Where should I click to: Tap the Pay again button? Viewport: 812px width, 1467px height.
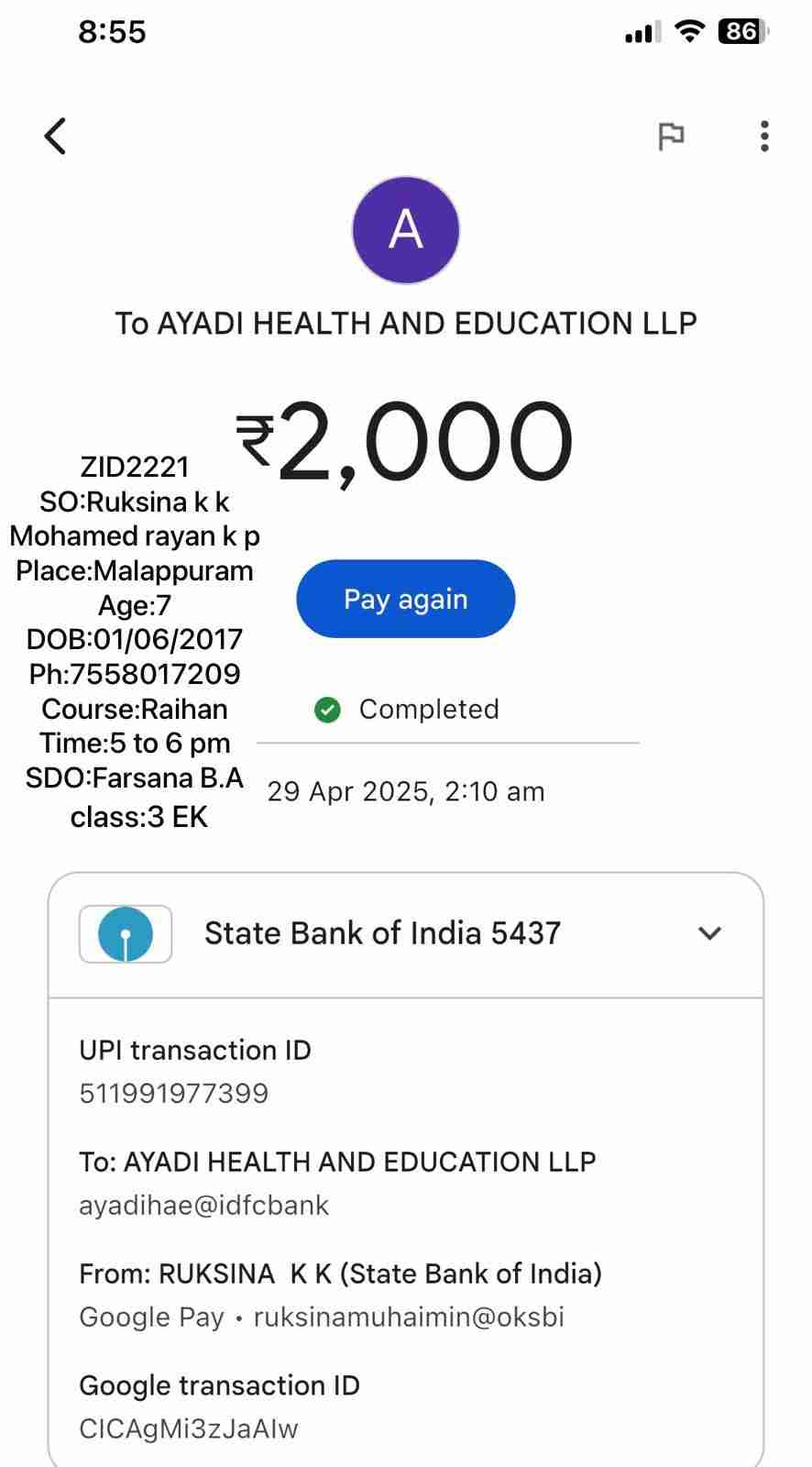pyautogui.click(x=405, y=599)
